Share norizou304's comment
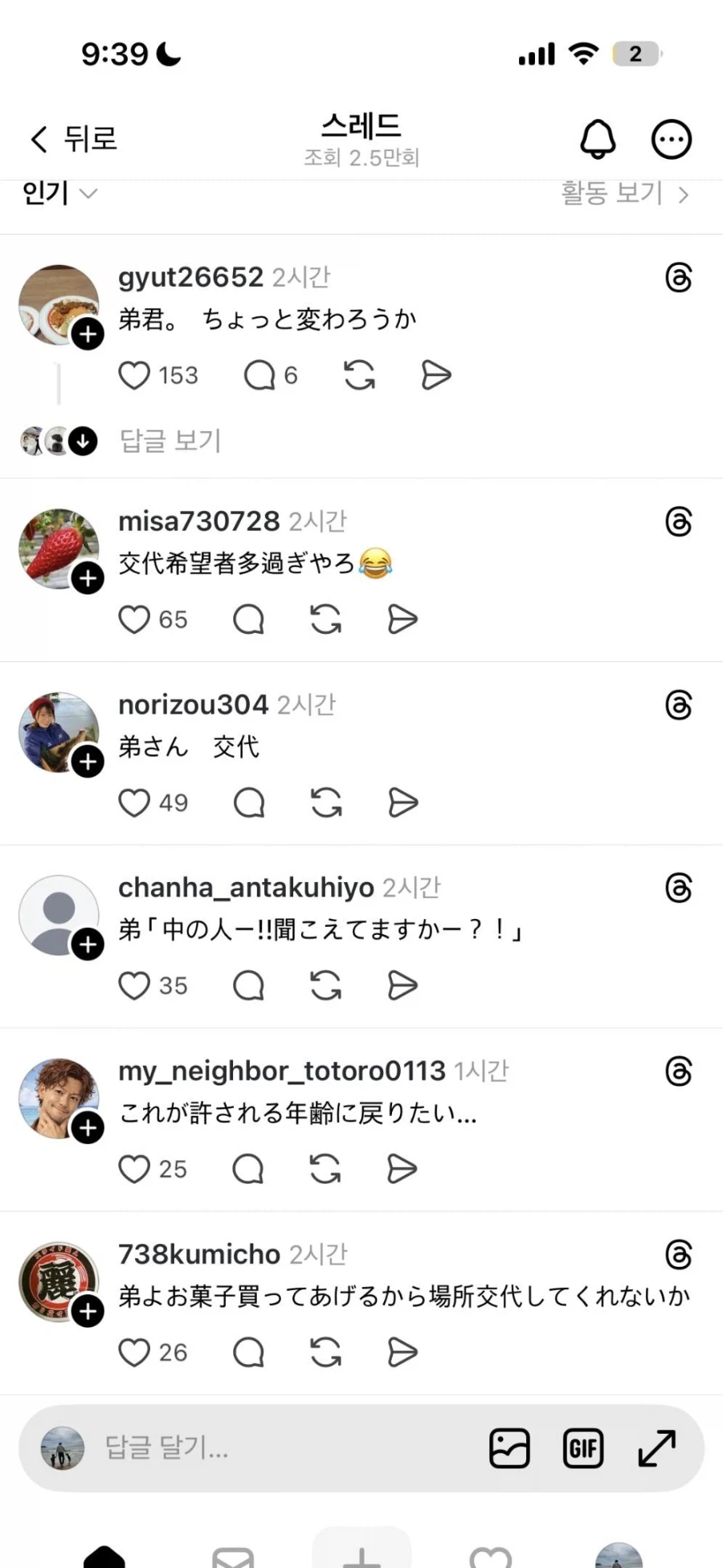Viewport: 723px width, 1568px height. (x=402, y=802)
